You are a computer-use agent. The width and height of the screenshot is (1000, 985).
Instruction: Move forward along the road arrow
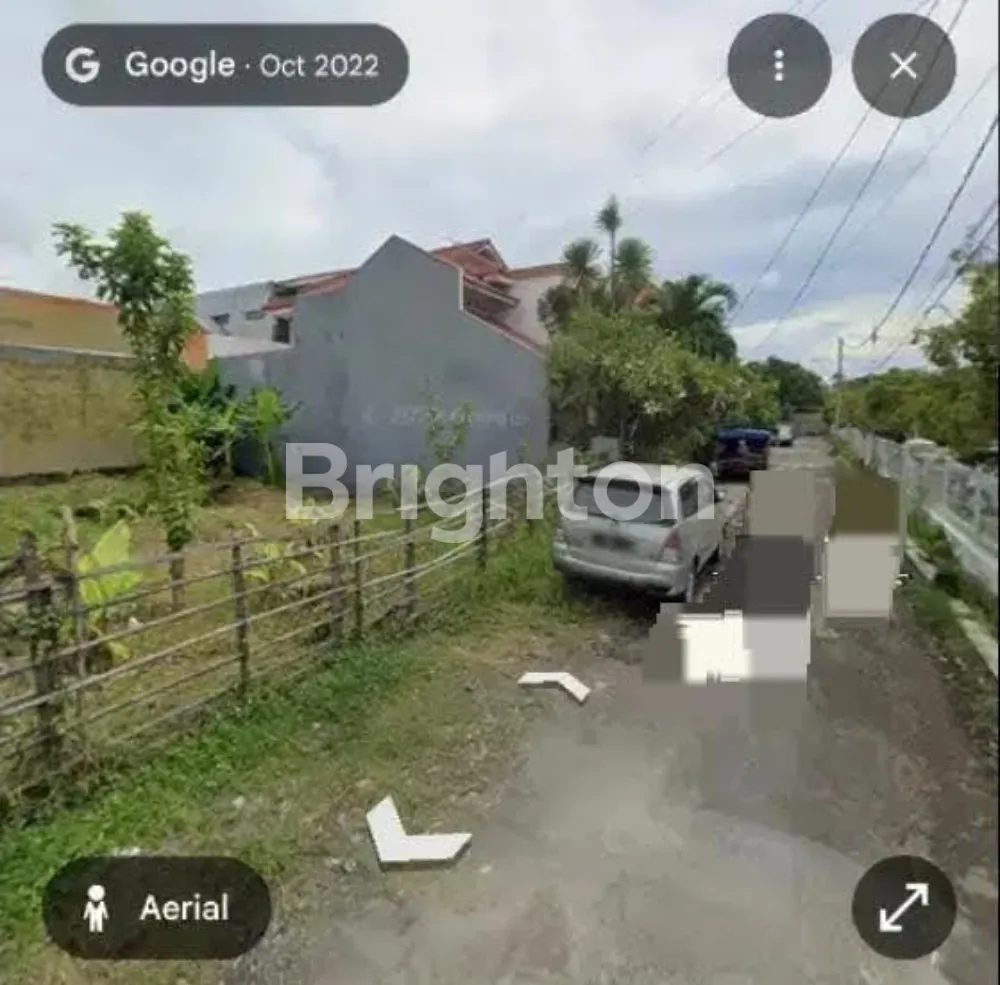556,684
